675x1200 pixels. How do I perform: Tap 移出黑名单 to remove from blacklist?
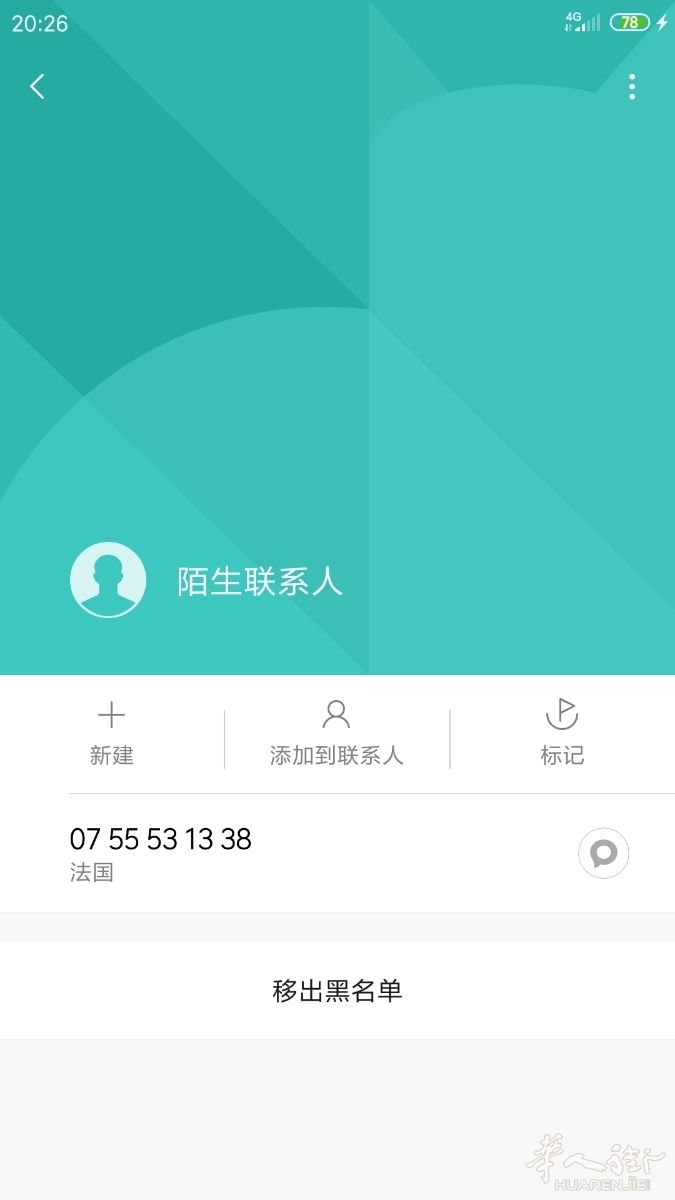337,991
